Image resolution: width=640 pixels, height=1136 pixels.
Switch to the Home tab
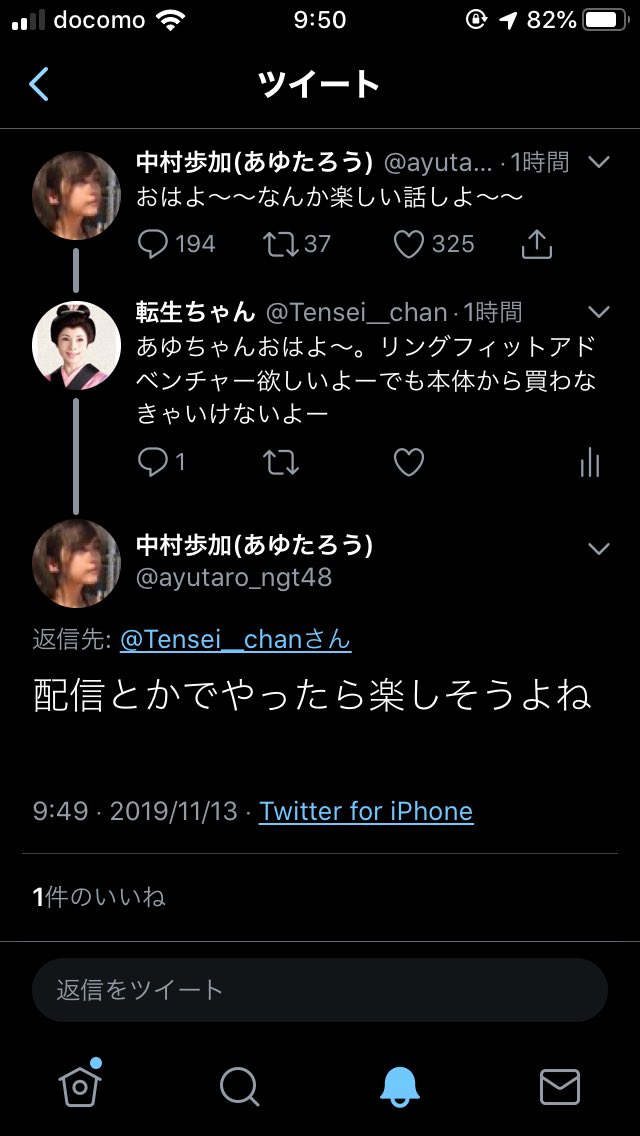pyautogui.click(x=80, y=1084)
